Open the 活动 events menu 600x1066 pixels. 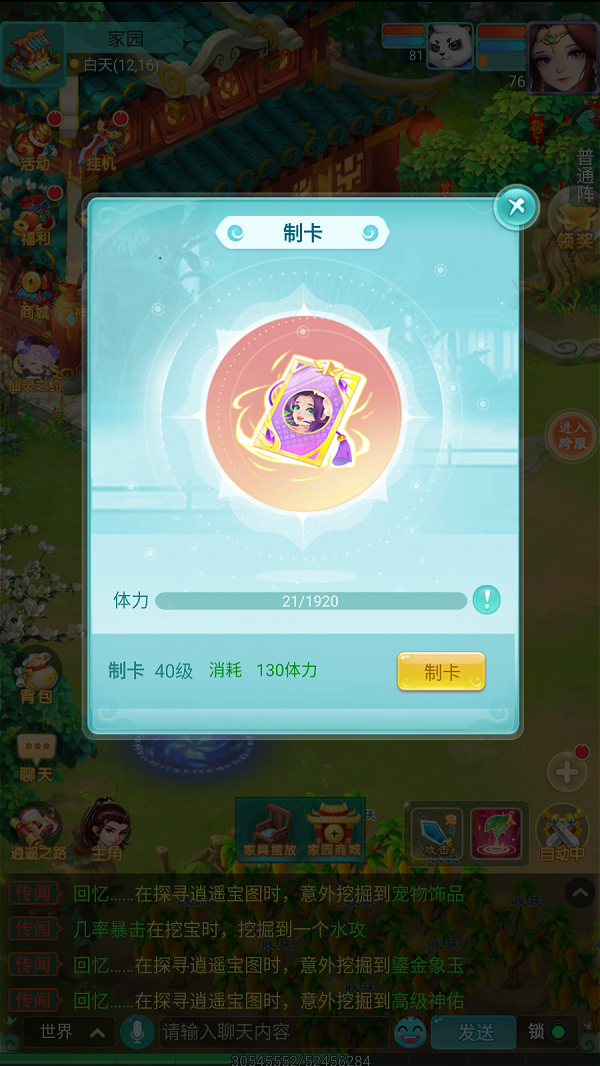[x=34, y=143]
